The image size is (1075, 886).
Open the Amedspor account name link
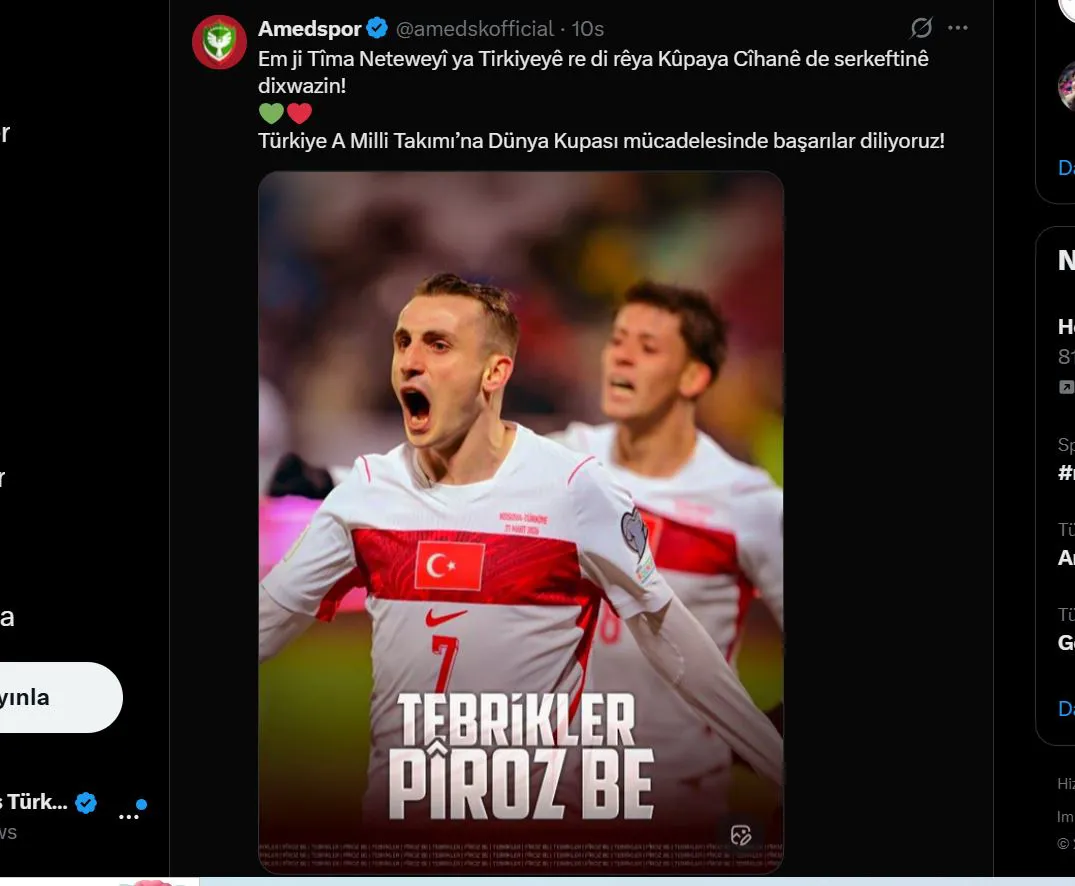[x=309, y=28]
